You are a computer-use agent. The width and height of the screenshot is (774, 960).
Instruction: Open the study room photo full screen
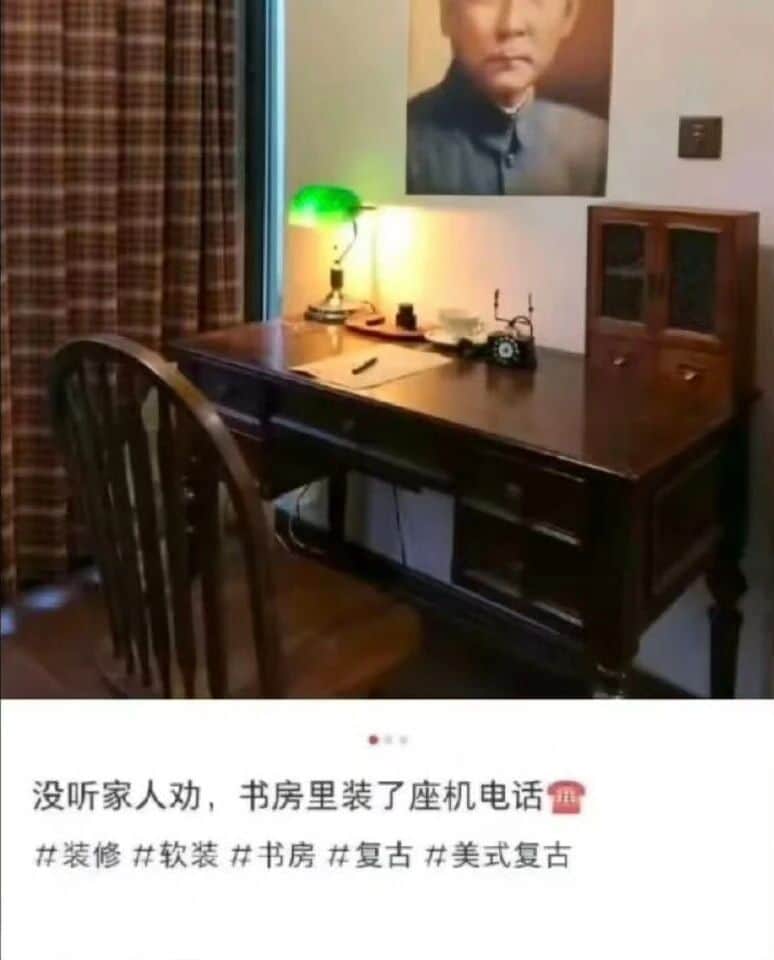click(x=387, y=349)
